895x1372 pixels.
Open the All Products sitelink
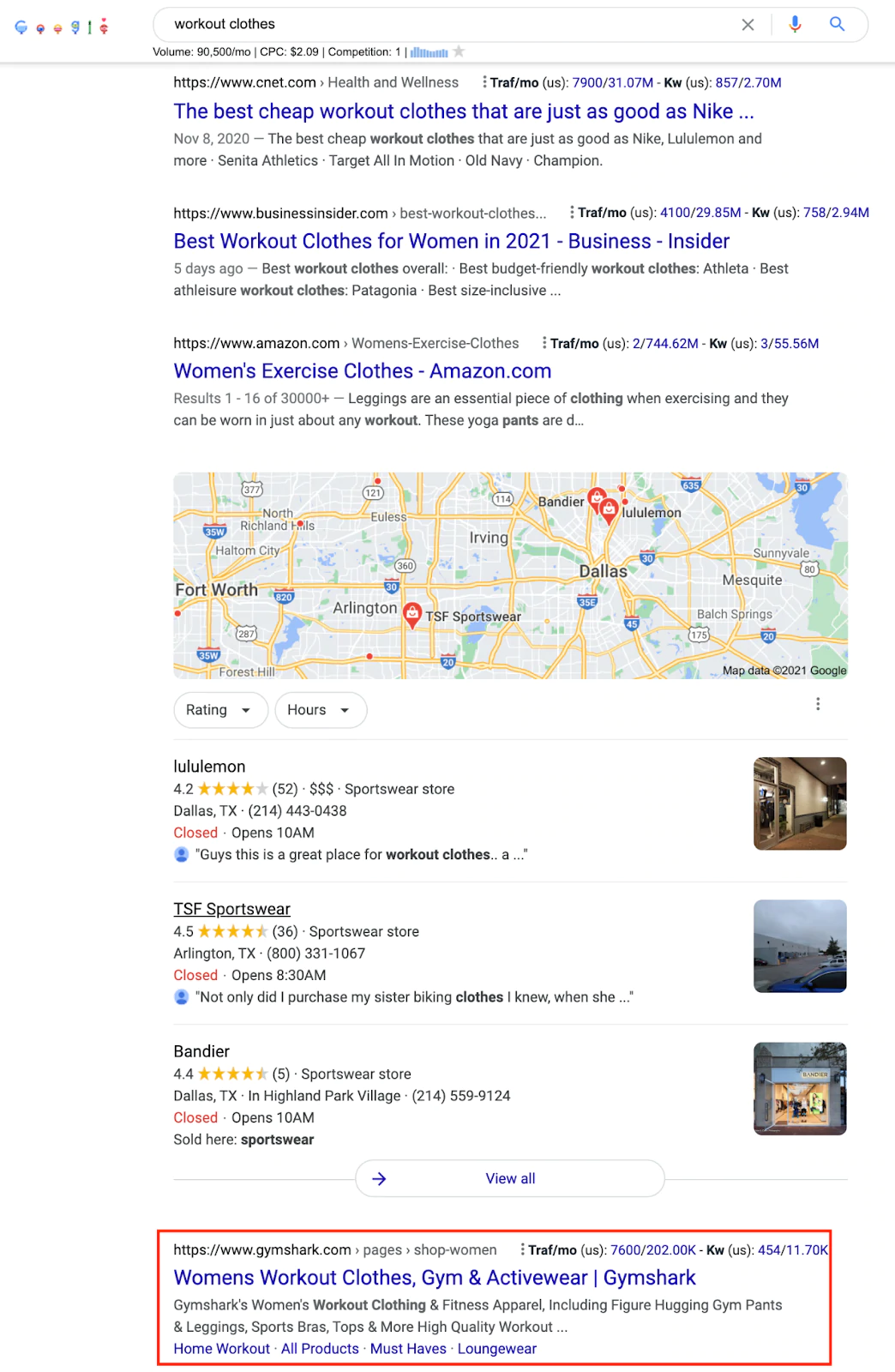[320, 1349]
